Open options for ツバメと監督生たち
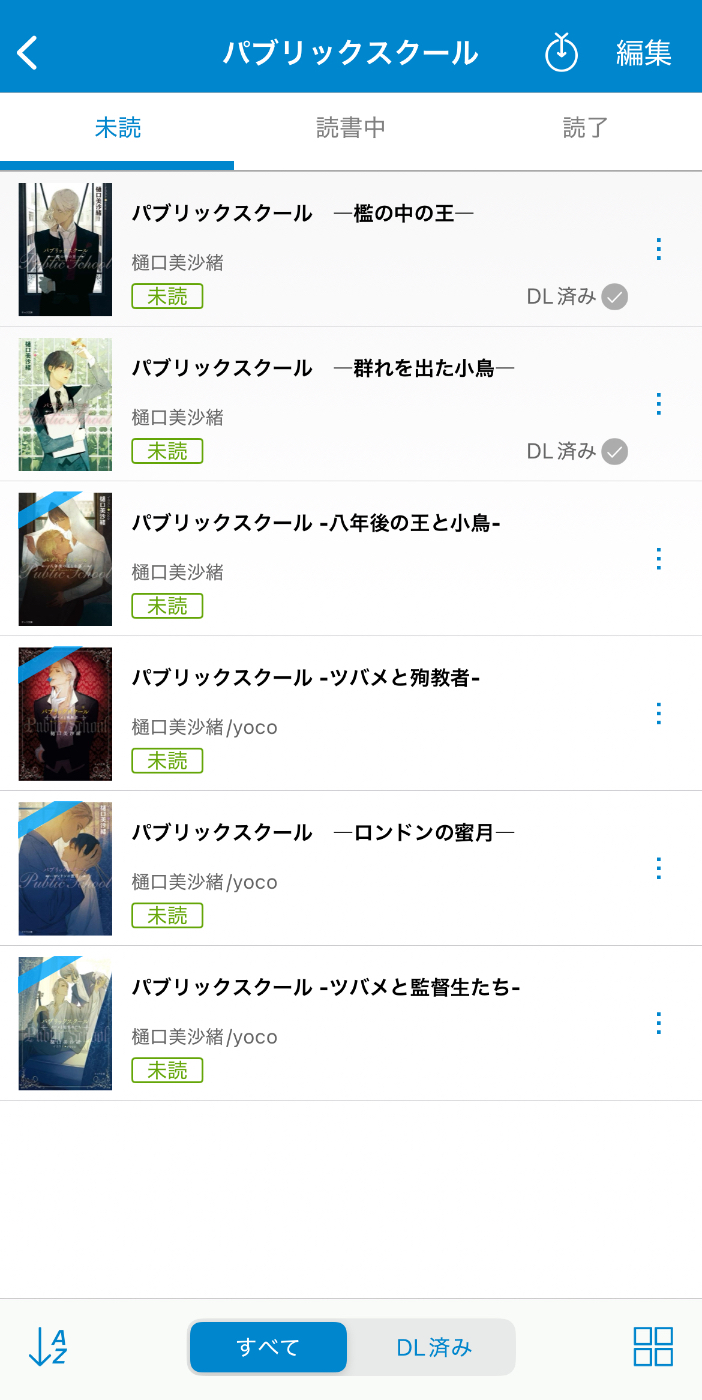Image resolution: width=702 pixels, height=1400 pixels. coord(658,1023)
